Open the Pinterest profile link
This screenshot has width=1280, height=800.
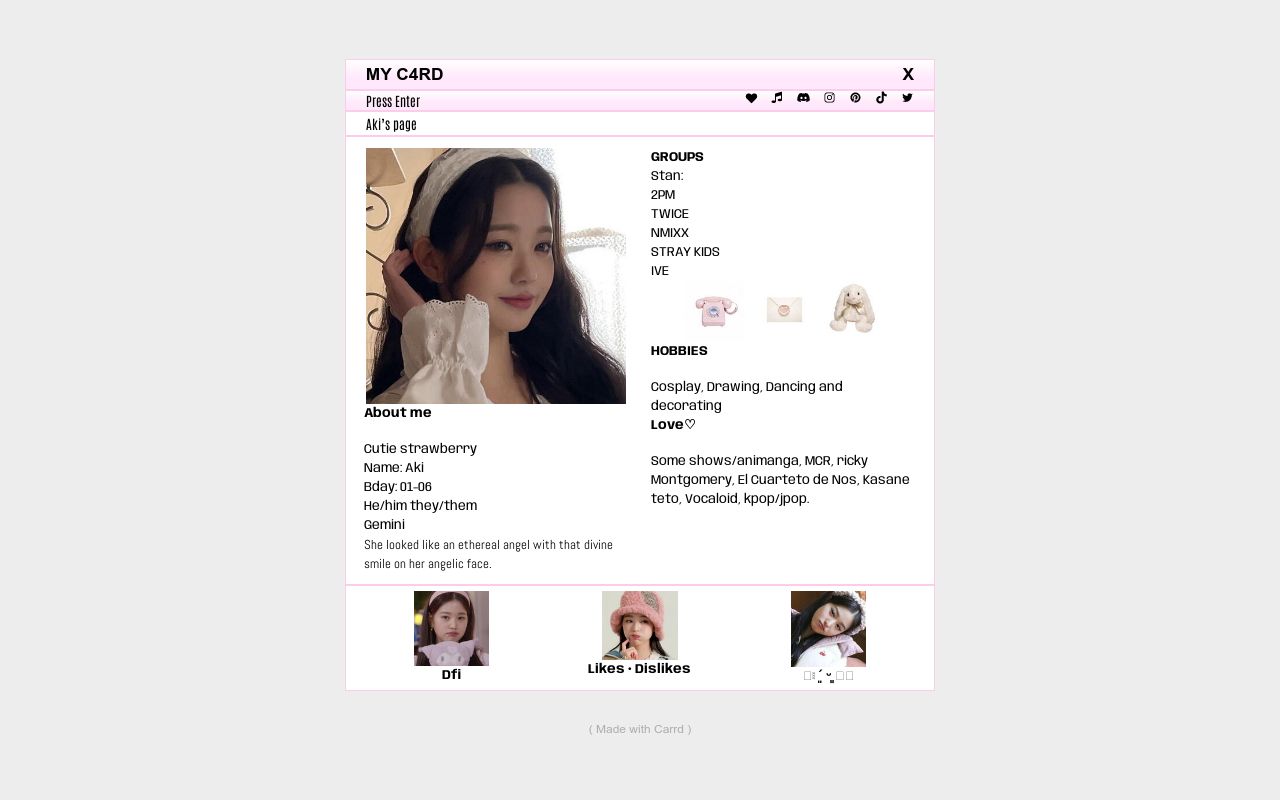click(855, 98)
